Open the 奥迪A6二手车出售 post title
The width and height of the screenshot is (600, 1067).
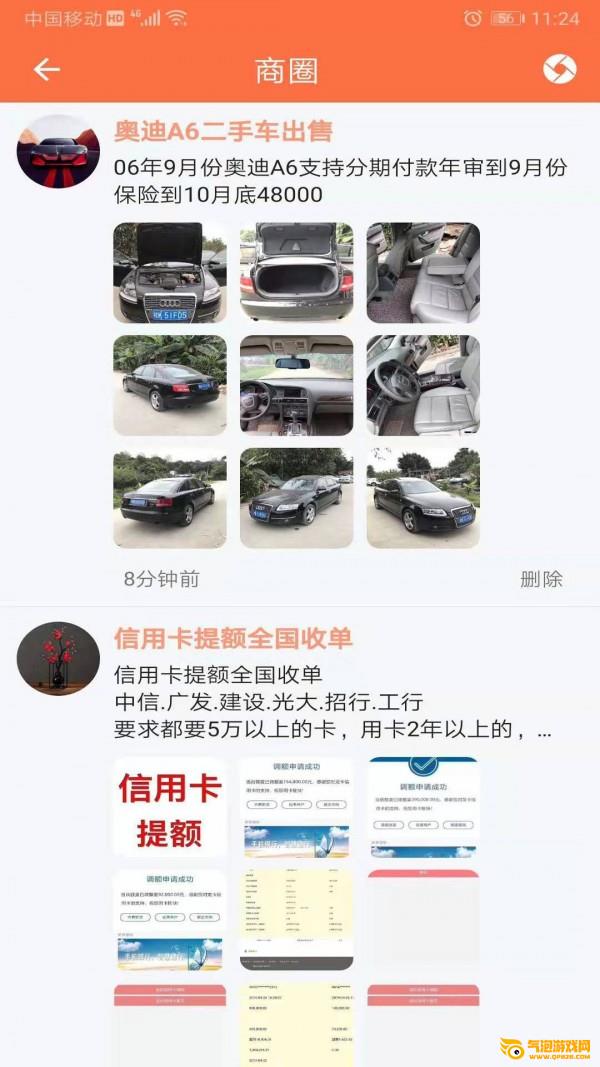click(223, 131)
